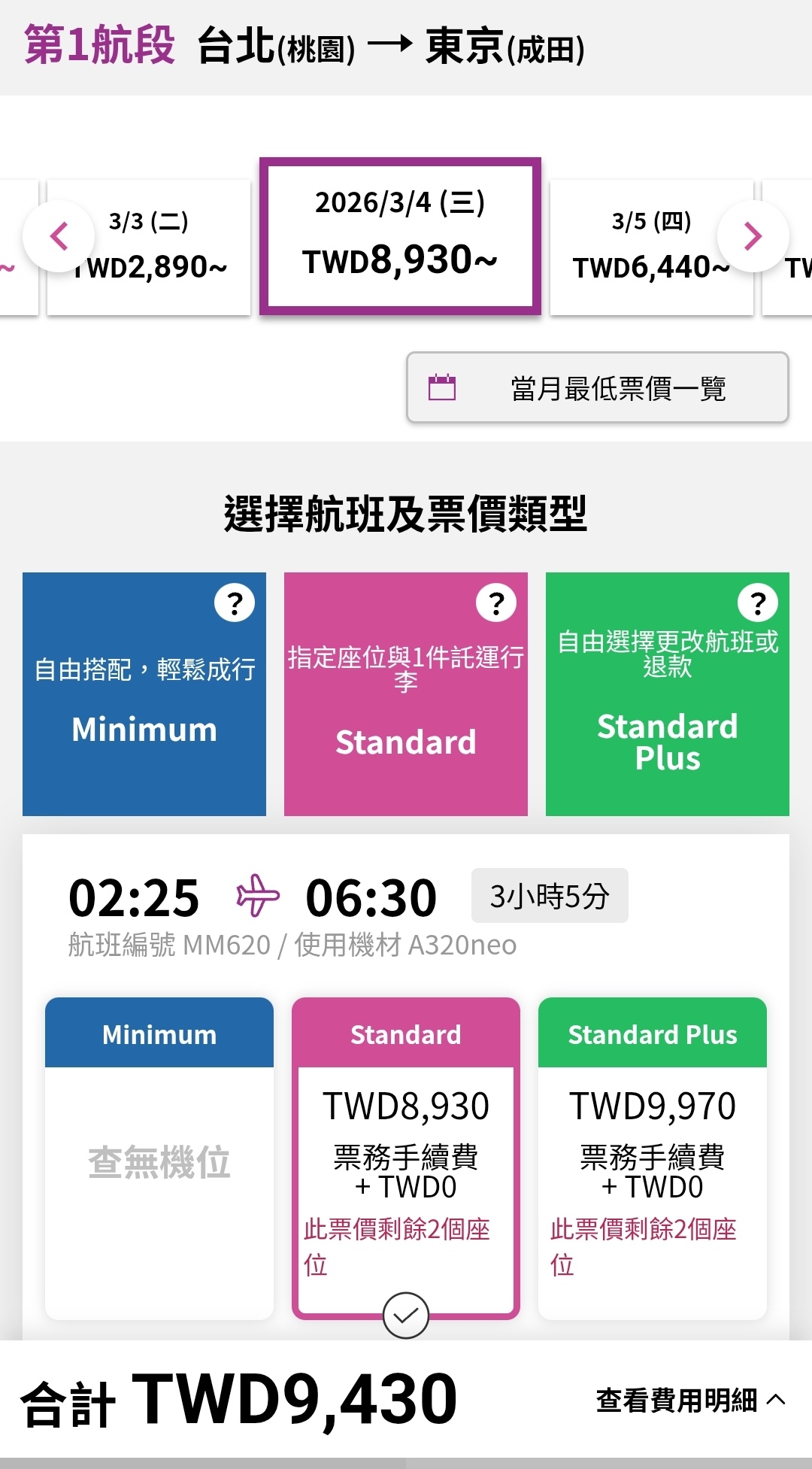Select Standard fare TWD8,930 for MM620
812x1469 pixels.
pyautogui.click(x=406, y=1158)
